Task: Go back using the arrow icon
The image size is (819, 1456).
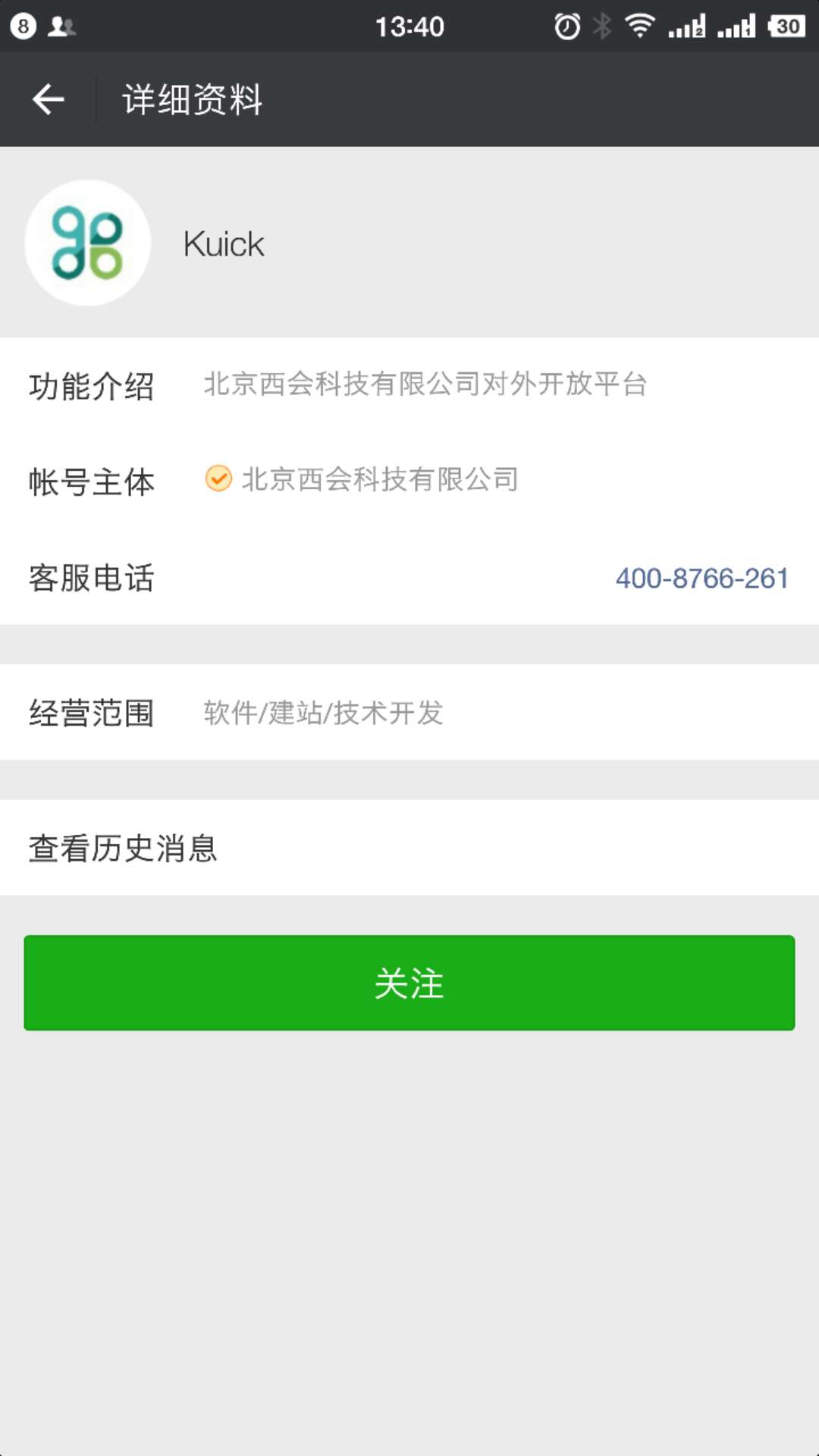Action: pyautogui.click(x=48, y=99)
